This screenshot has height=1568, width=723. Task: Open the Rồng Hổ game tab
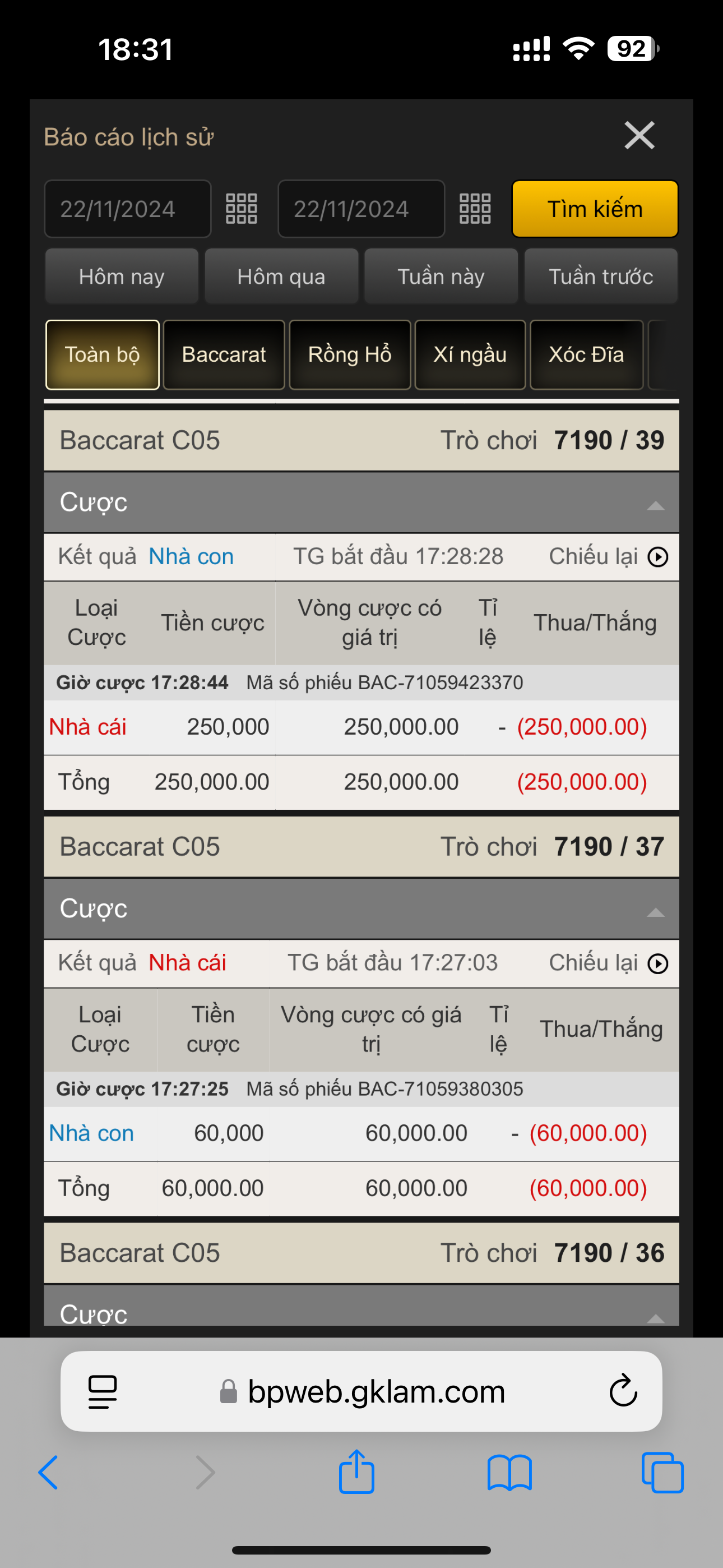(x=350, y=354)
